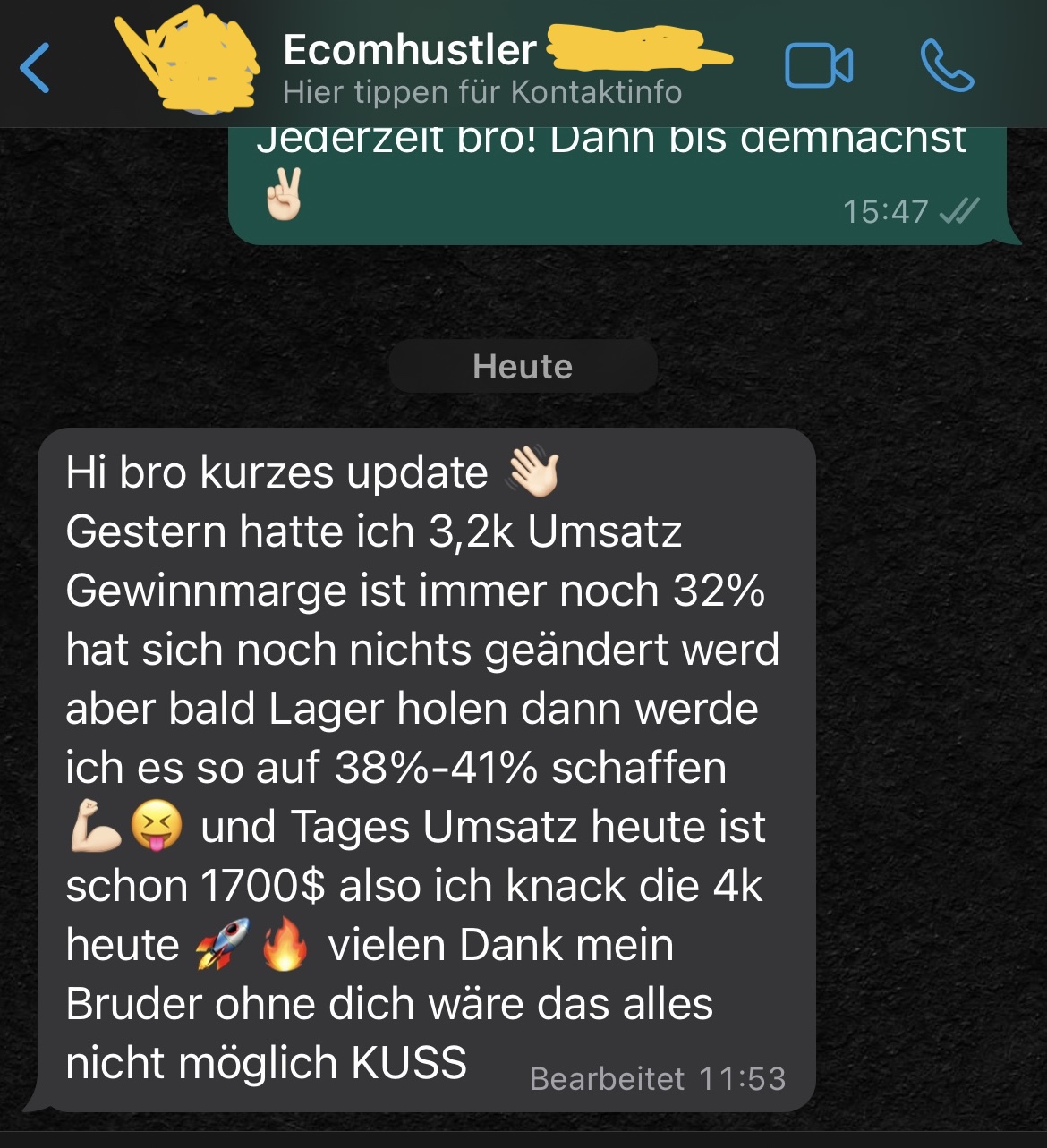Open Ecomhustler contact info
1047x1148 pixels.
[x=481, y=91]
